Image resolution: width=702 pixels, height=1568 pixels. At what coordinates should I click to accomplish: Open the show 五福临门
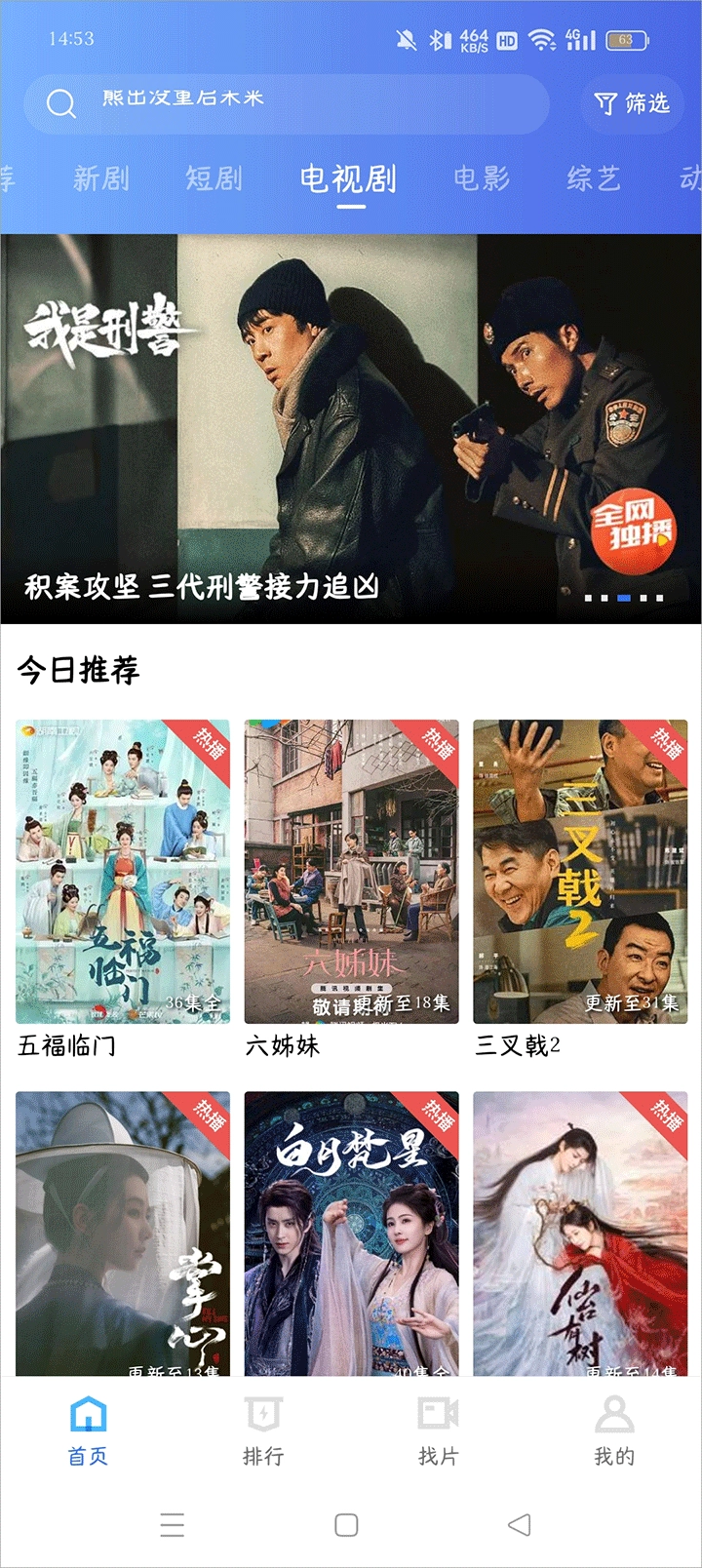pyautogui.click(x=123, y=872)
